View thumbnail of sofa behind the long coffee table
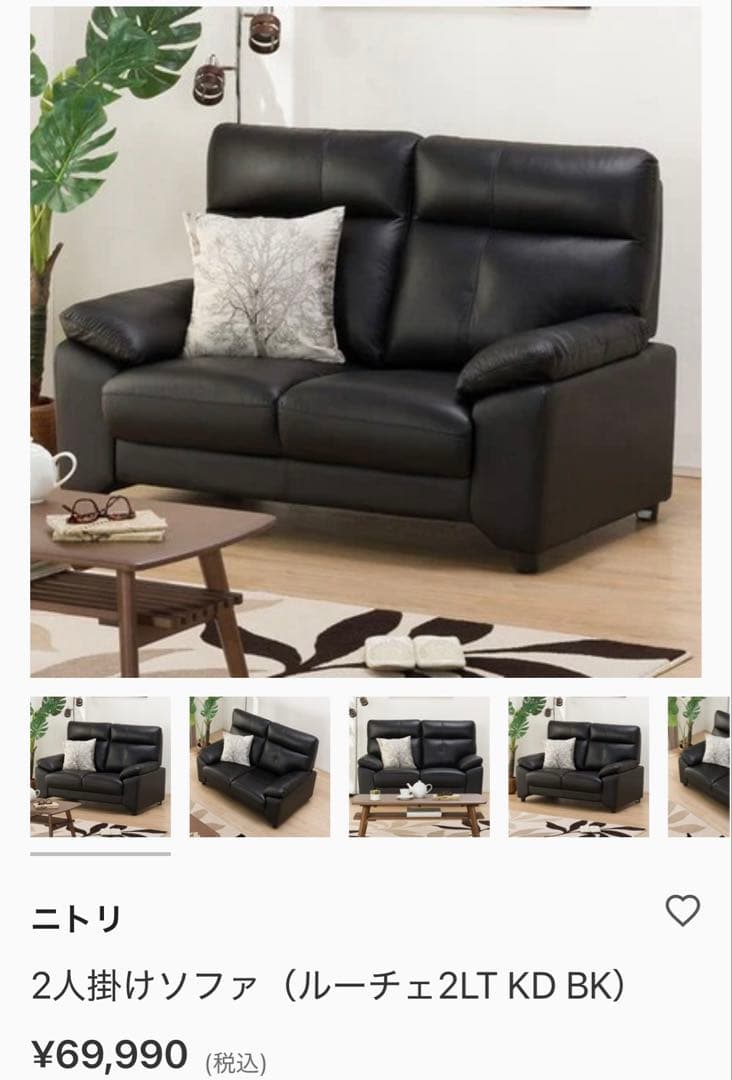This screenshot has width=732, height=1080. [419, 767]
